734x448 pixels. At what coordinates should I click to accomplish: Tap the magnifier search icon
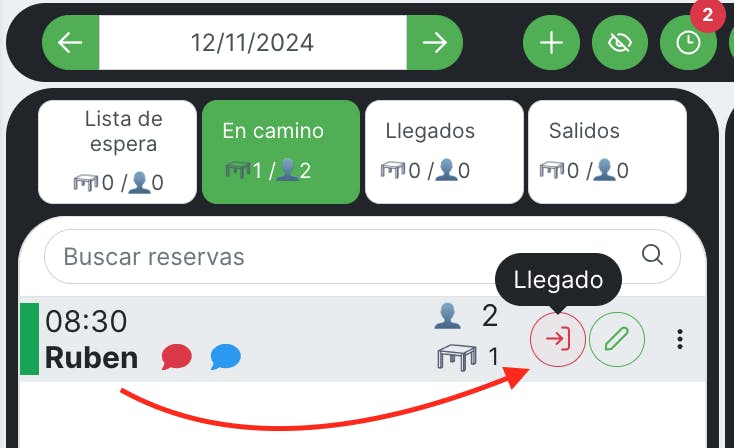[653, 255]
